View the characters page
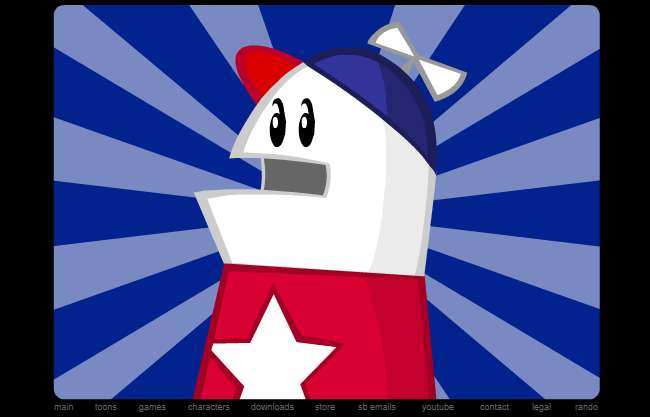Image resolution: width=650 pixels, height=417 pixels. 208,407
